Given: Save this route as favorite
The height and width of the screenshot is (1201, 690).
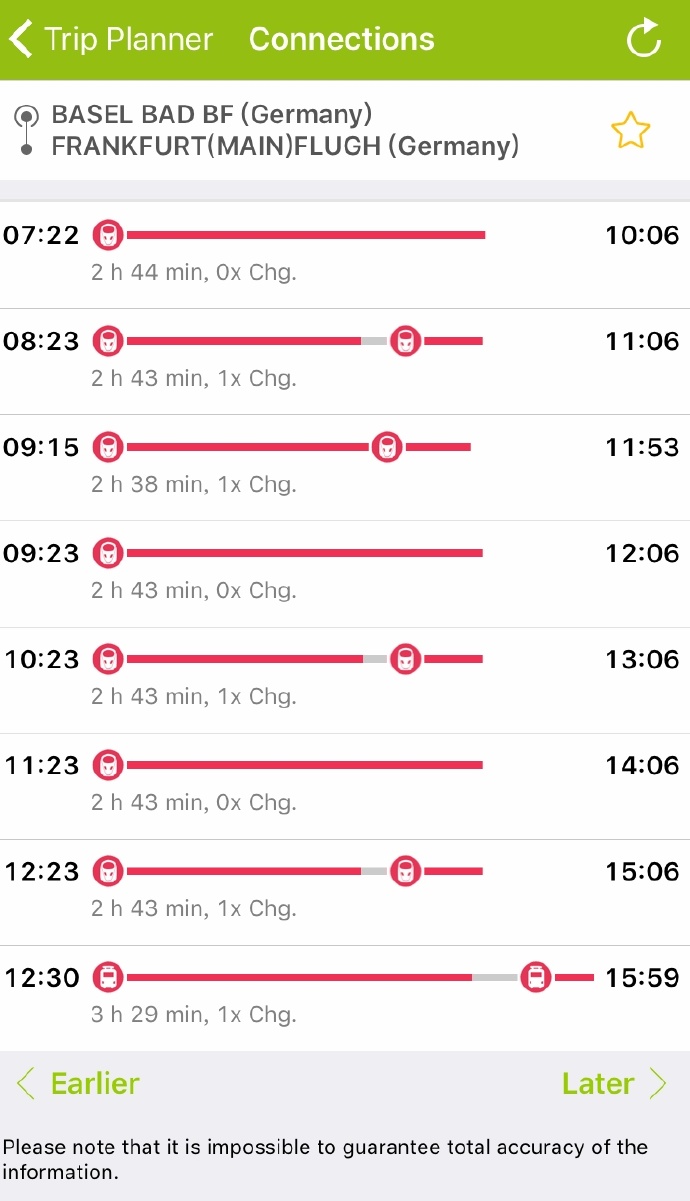Looking at the screenshot, I should tap(630, 131).
